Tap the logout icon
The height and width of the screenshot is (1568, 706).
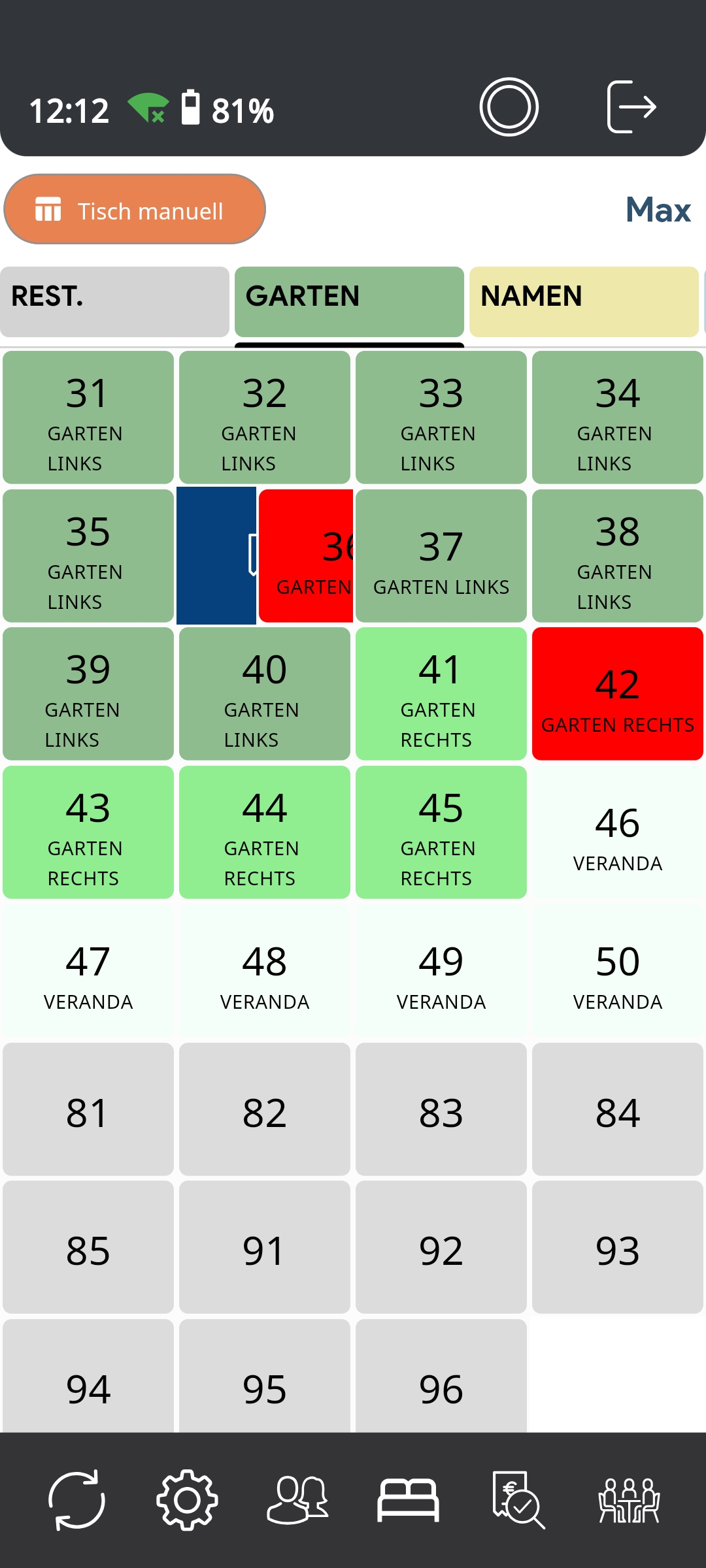[x=631, y=107]
